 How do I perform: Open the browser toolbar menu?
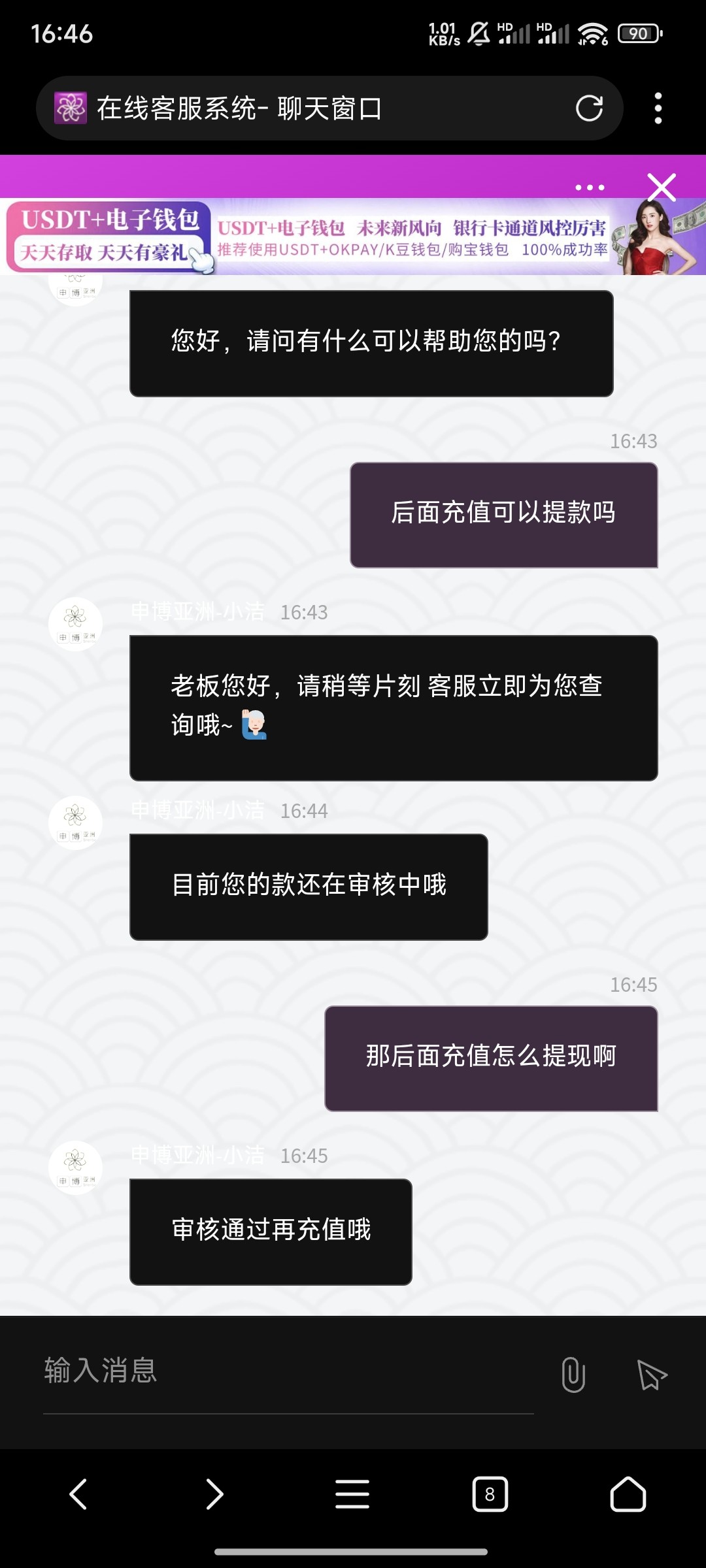click(x=352, y=1494)
